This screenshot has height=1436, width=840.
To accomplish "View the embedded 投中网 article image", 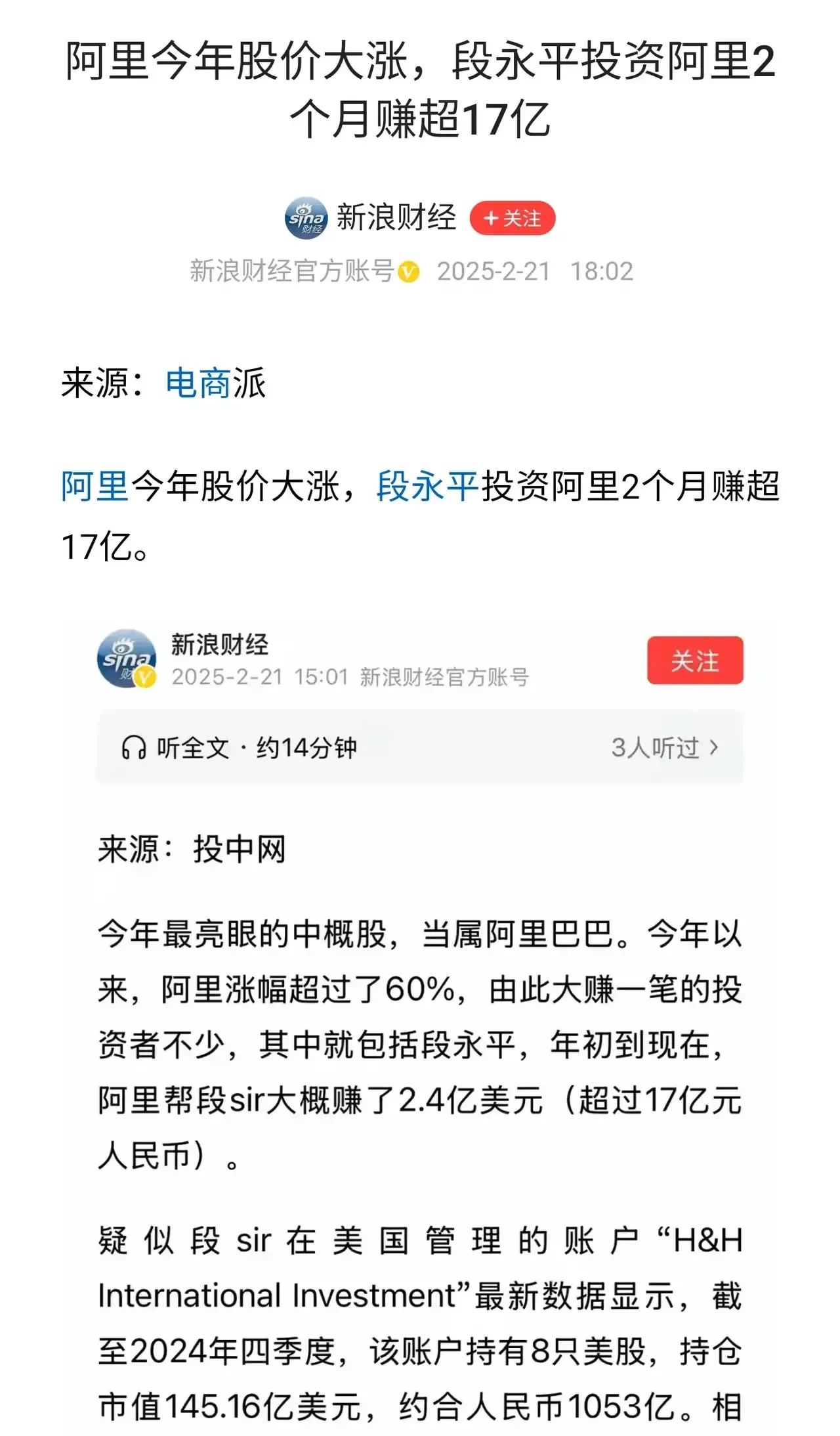I will point(420,1024).
